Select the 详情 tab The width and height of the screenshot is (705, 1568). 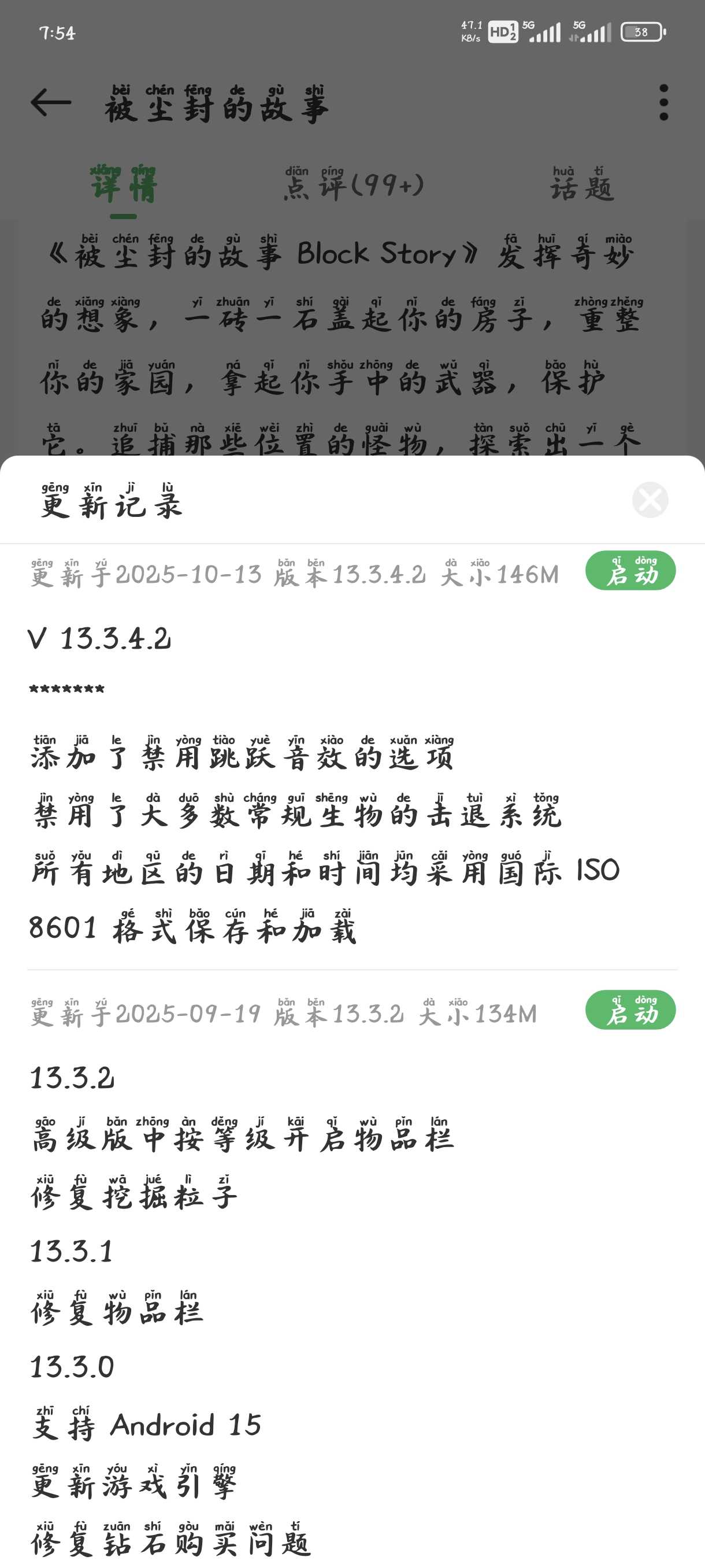(x=124, y=184)
